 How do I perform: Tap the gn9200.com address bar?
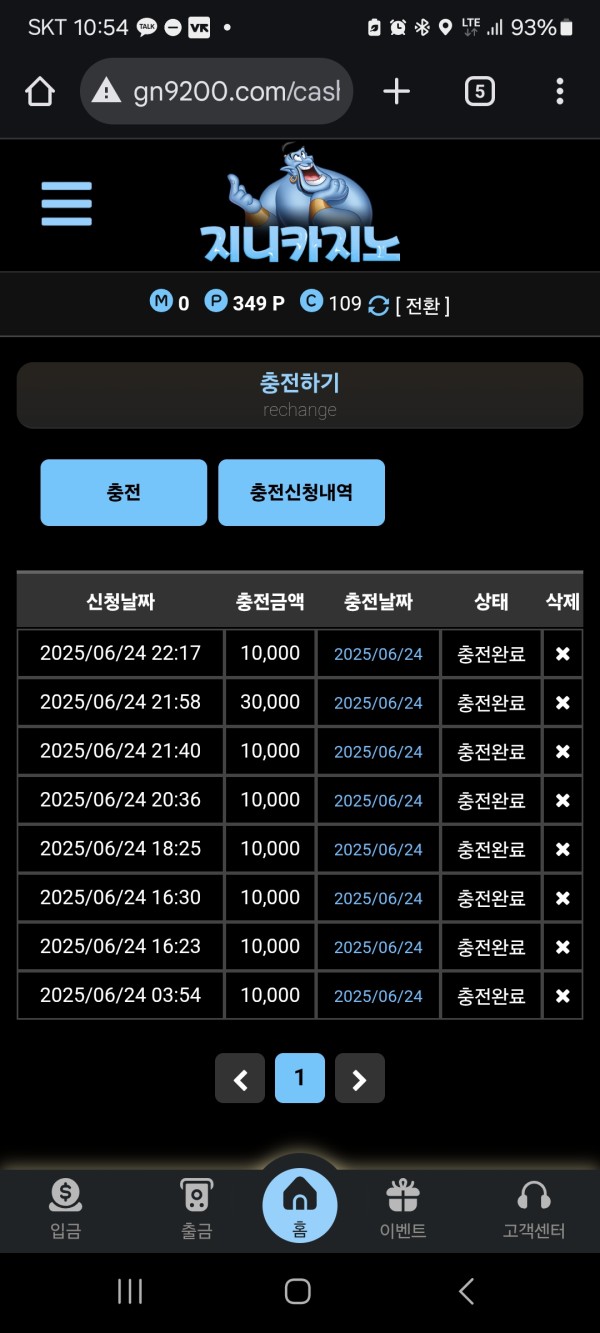coord(220,92)
